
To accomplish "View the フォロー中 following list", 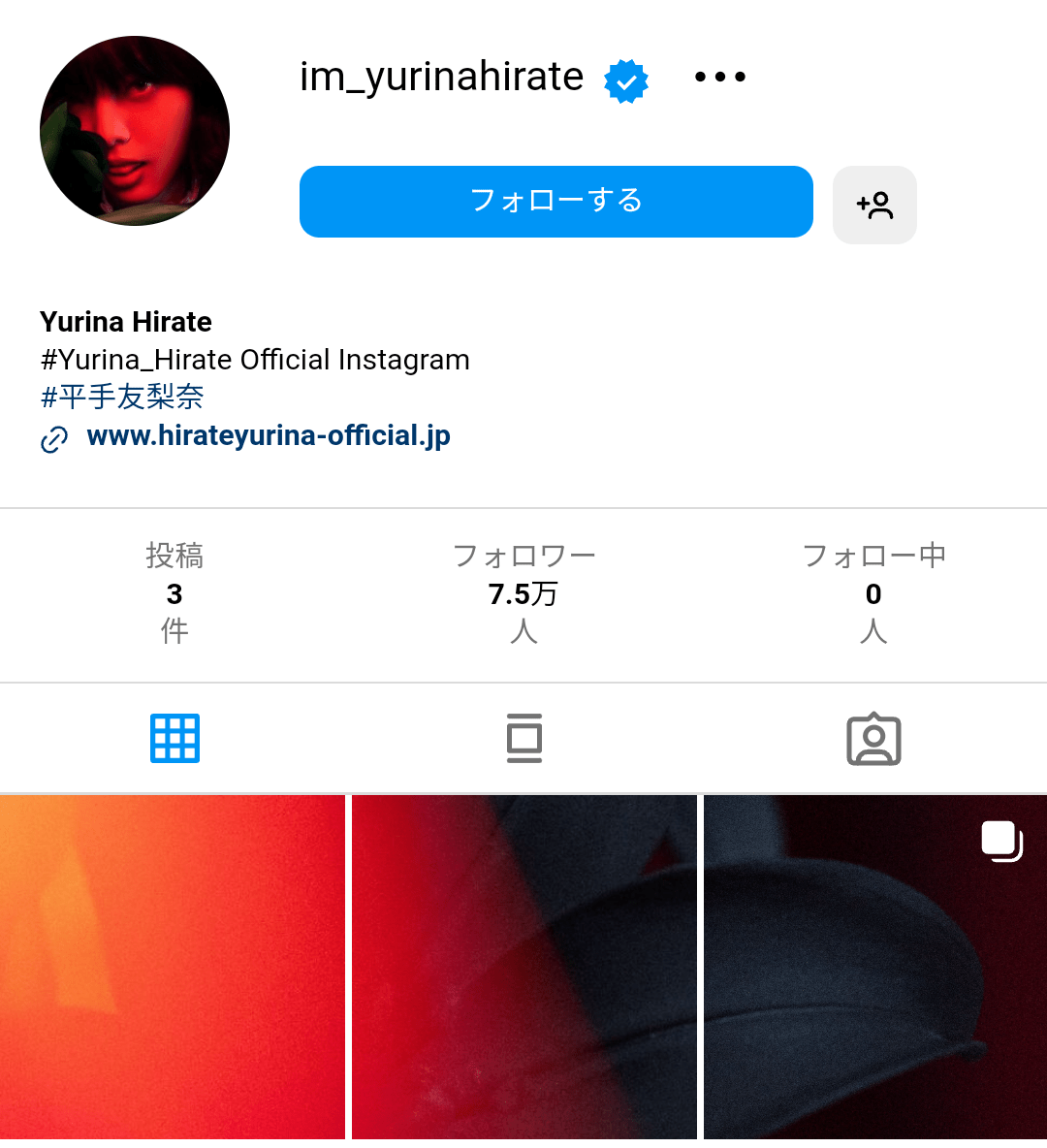I will tap(872, 592).
